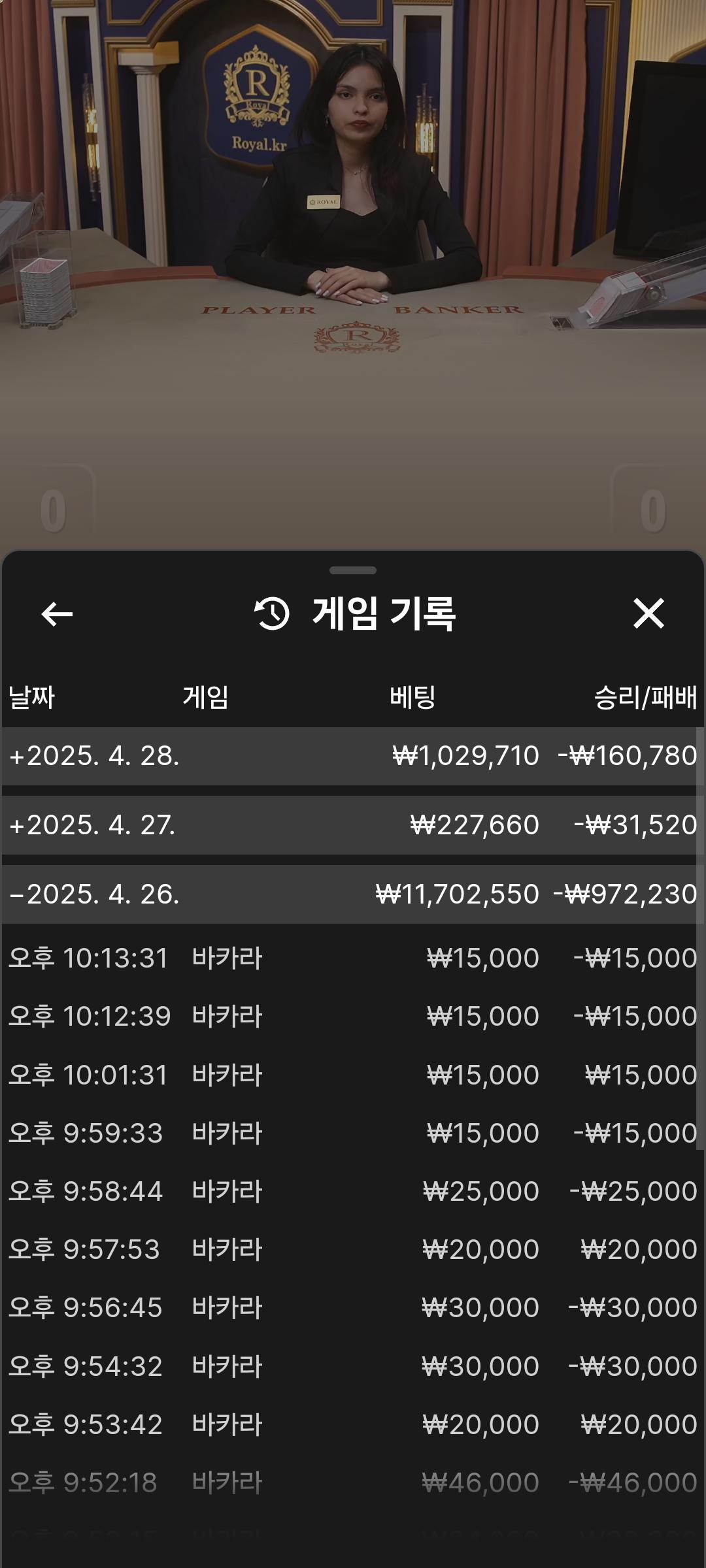Tap the drag handle above 게임 기록

click(x=353, y=570)
